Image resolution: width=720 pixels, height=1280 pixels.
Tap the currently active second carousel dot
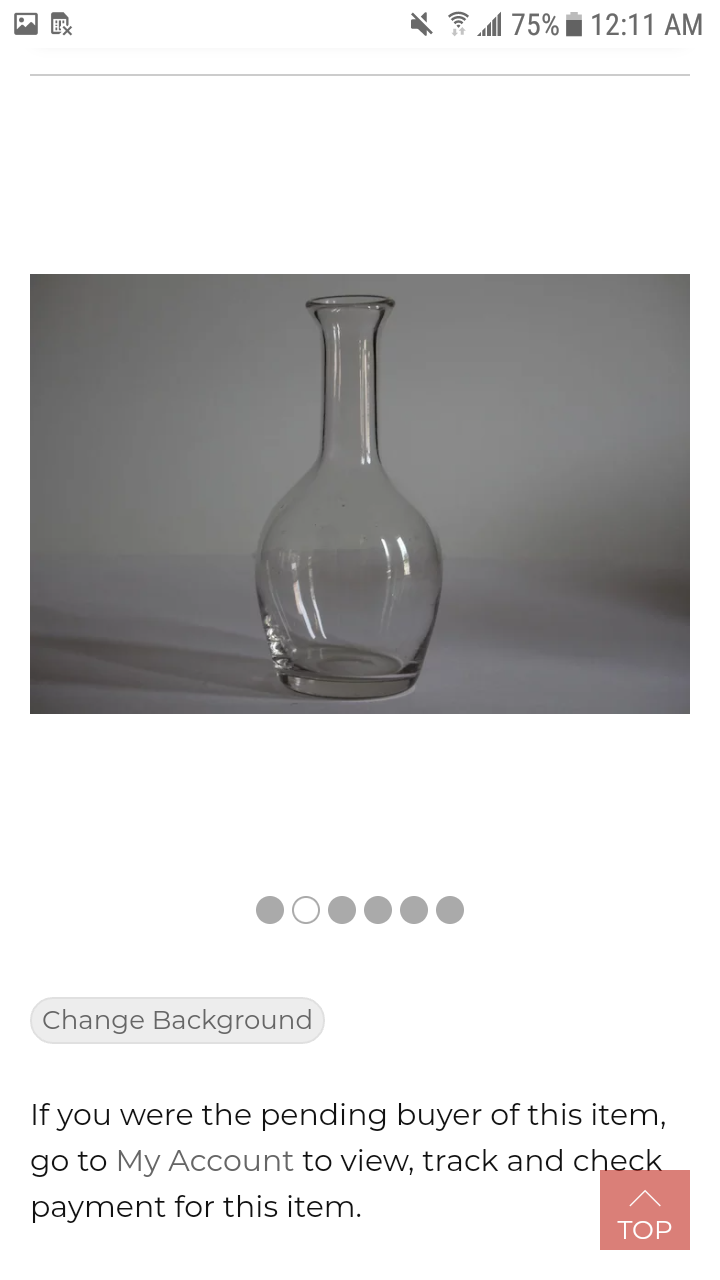point(306,910)
